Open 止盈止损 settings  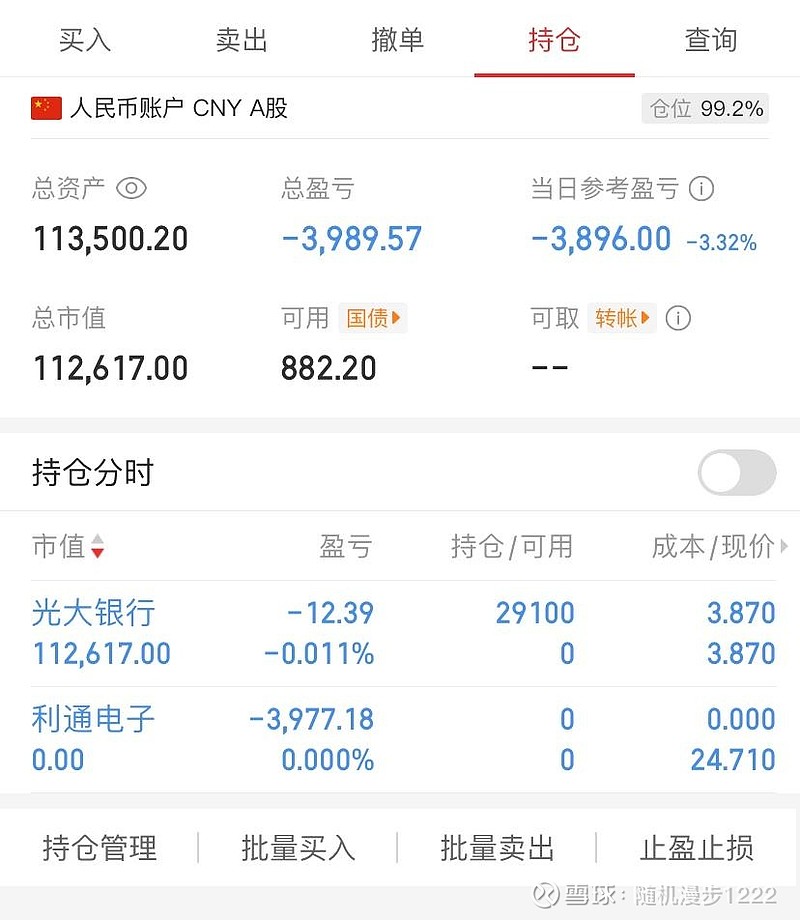(696, 848)
